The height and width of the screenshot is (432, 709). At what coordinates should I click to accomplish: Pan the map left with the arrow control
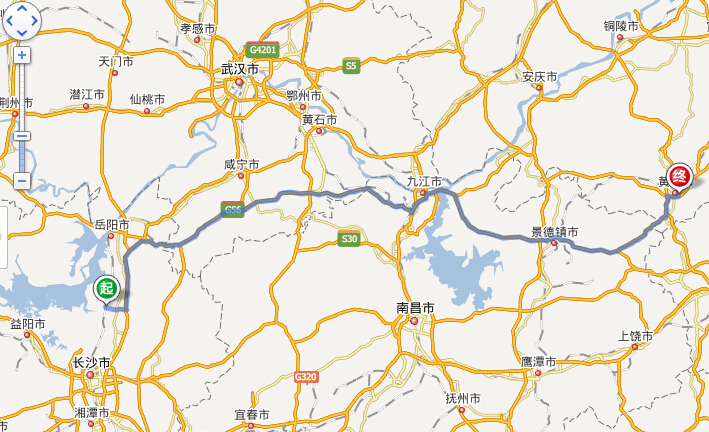10,20
